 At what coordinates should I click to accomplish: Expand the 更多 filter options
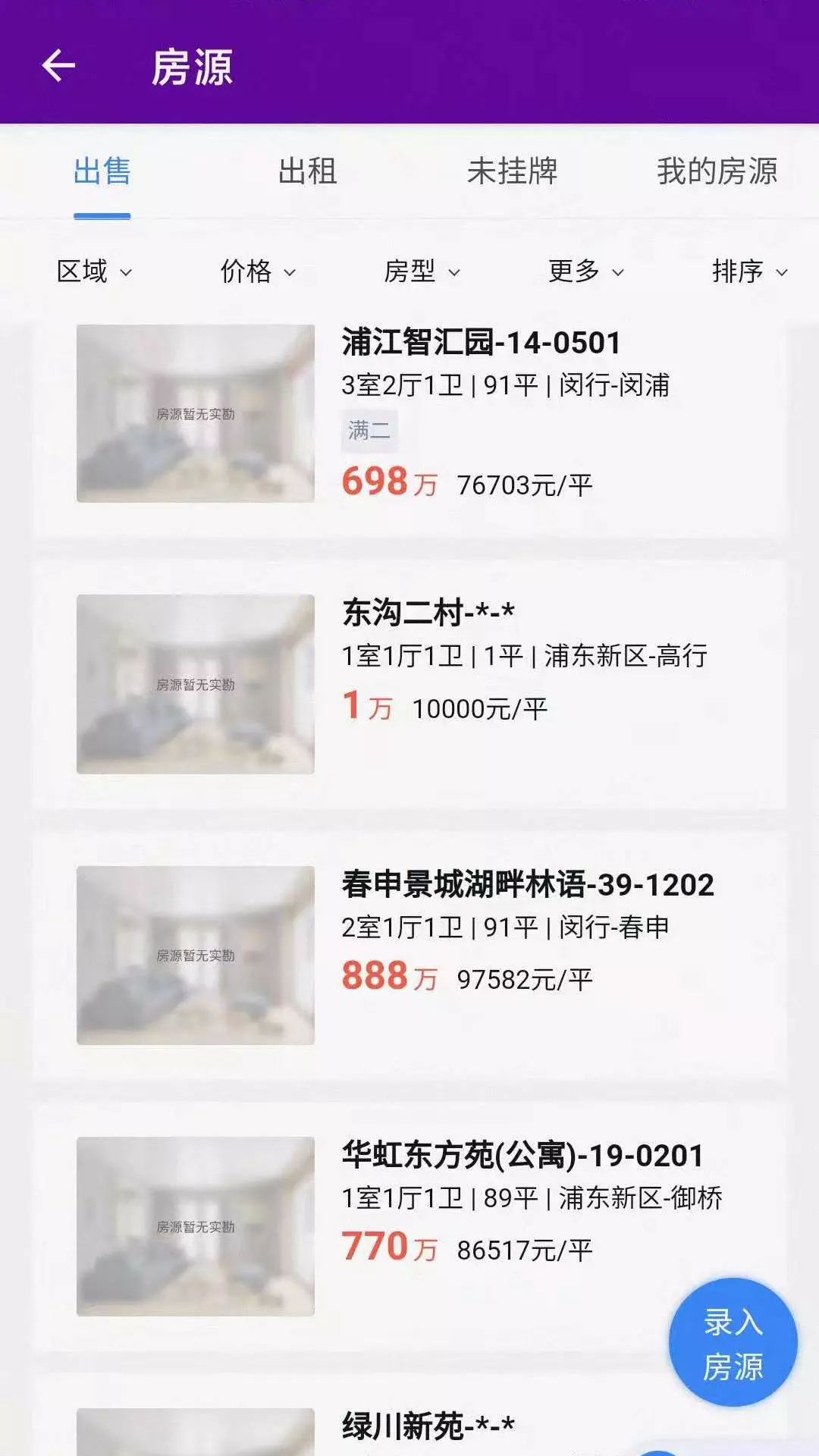[586, 271]
